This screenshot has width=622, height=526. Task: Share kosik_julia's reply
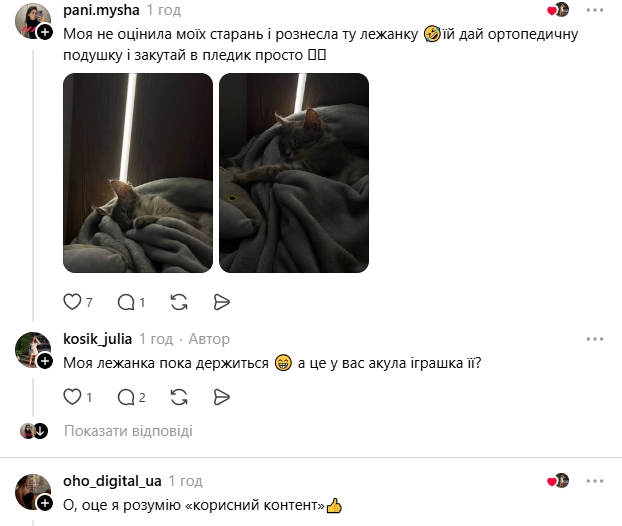(221, 397)
